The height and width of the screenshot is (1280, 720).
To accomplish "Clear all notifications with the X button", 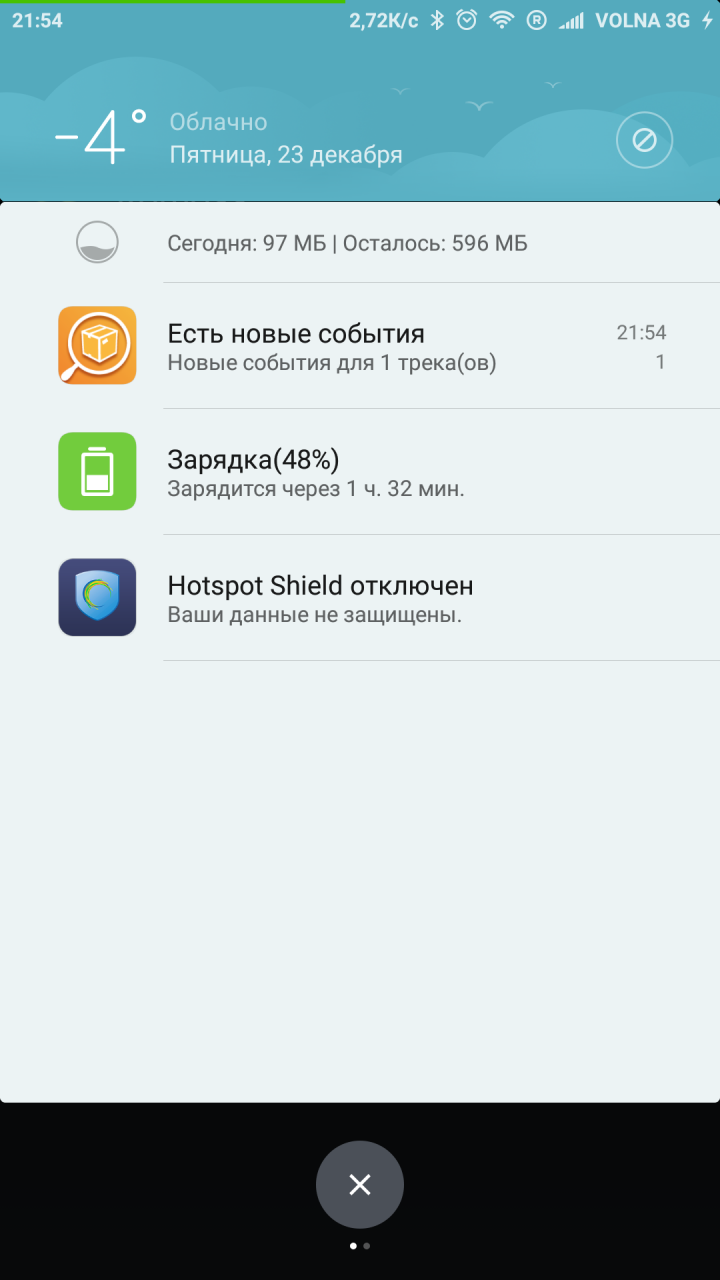I will pos(360,1185).
